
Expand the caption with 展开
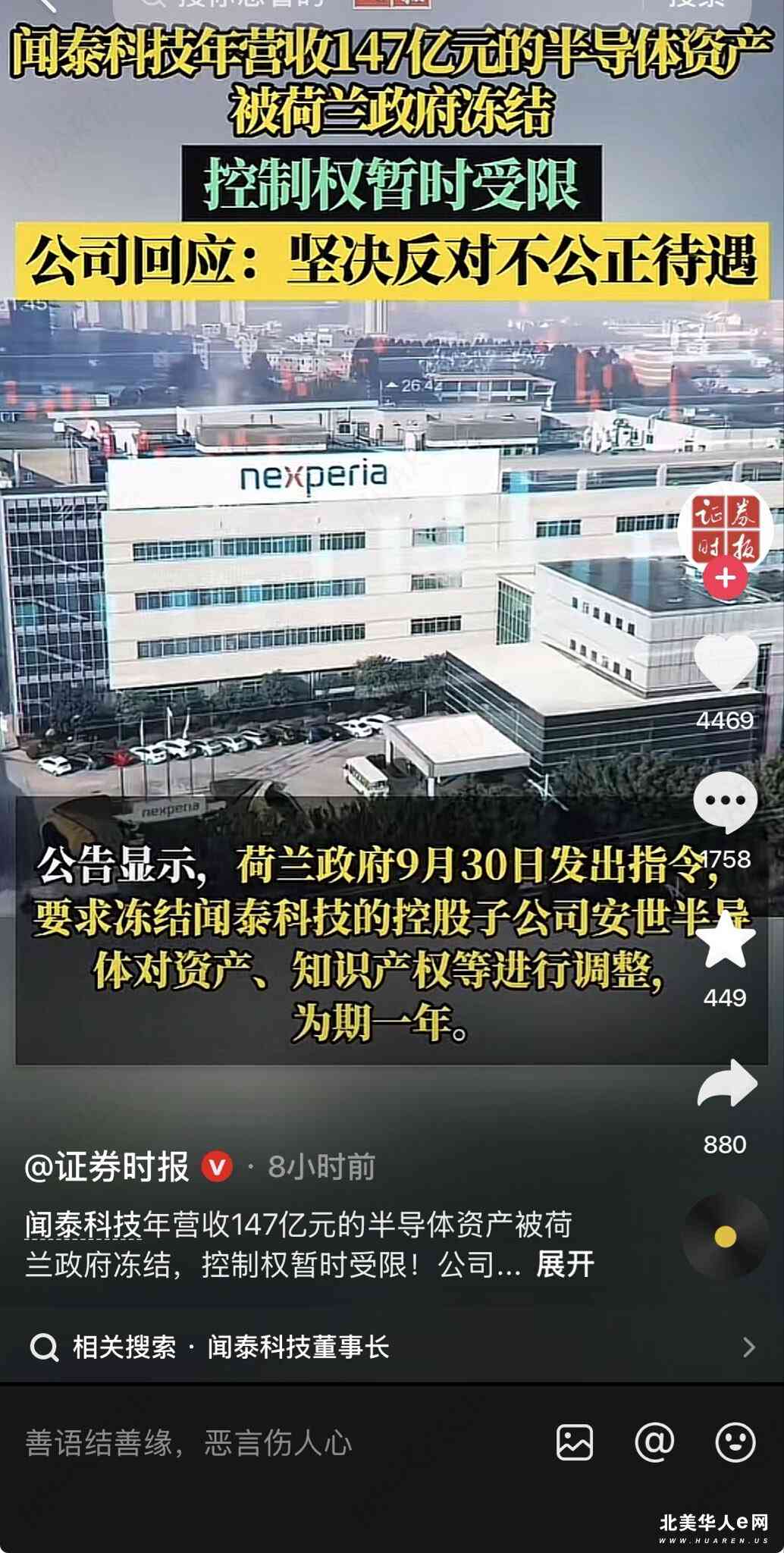coord(565,1264)
